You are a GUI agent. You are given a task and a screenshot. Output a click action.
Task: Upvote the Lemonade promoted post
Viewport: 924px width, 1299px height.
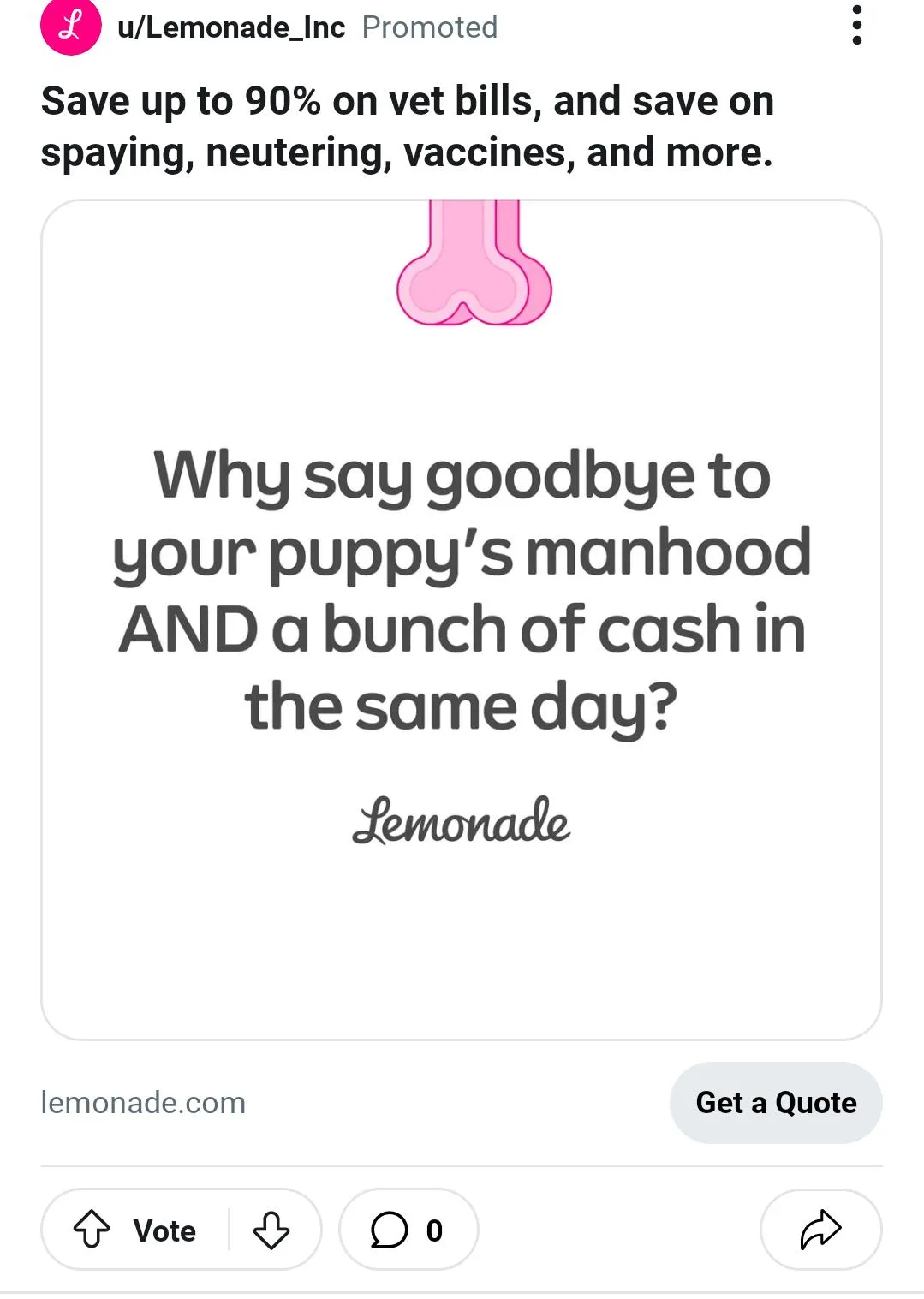pyautogui.click(x=92, y=1230)
